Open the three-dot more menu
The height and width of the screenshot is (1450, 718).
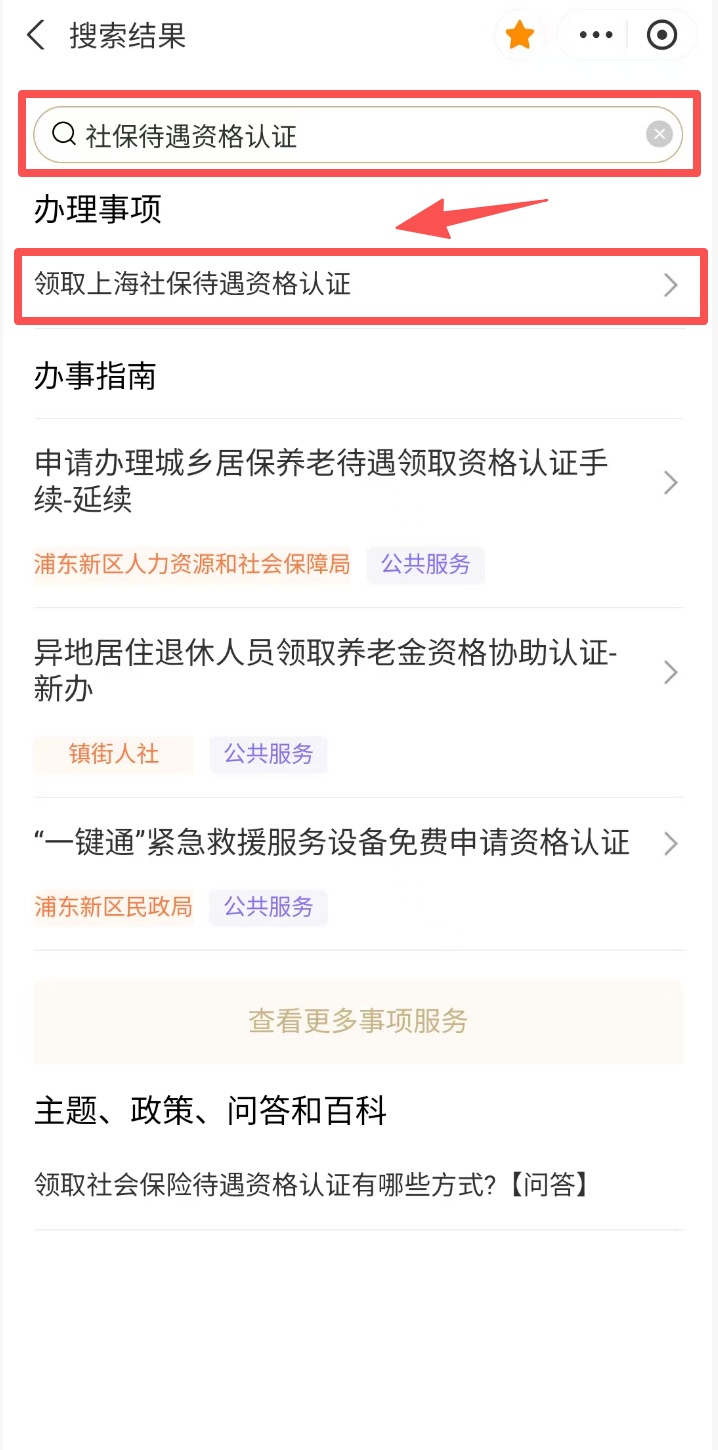click(596, 36)
